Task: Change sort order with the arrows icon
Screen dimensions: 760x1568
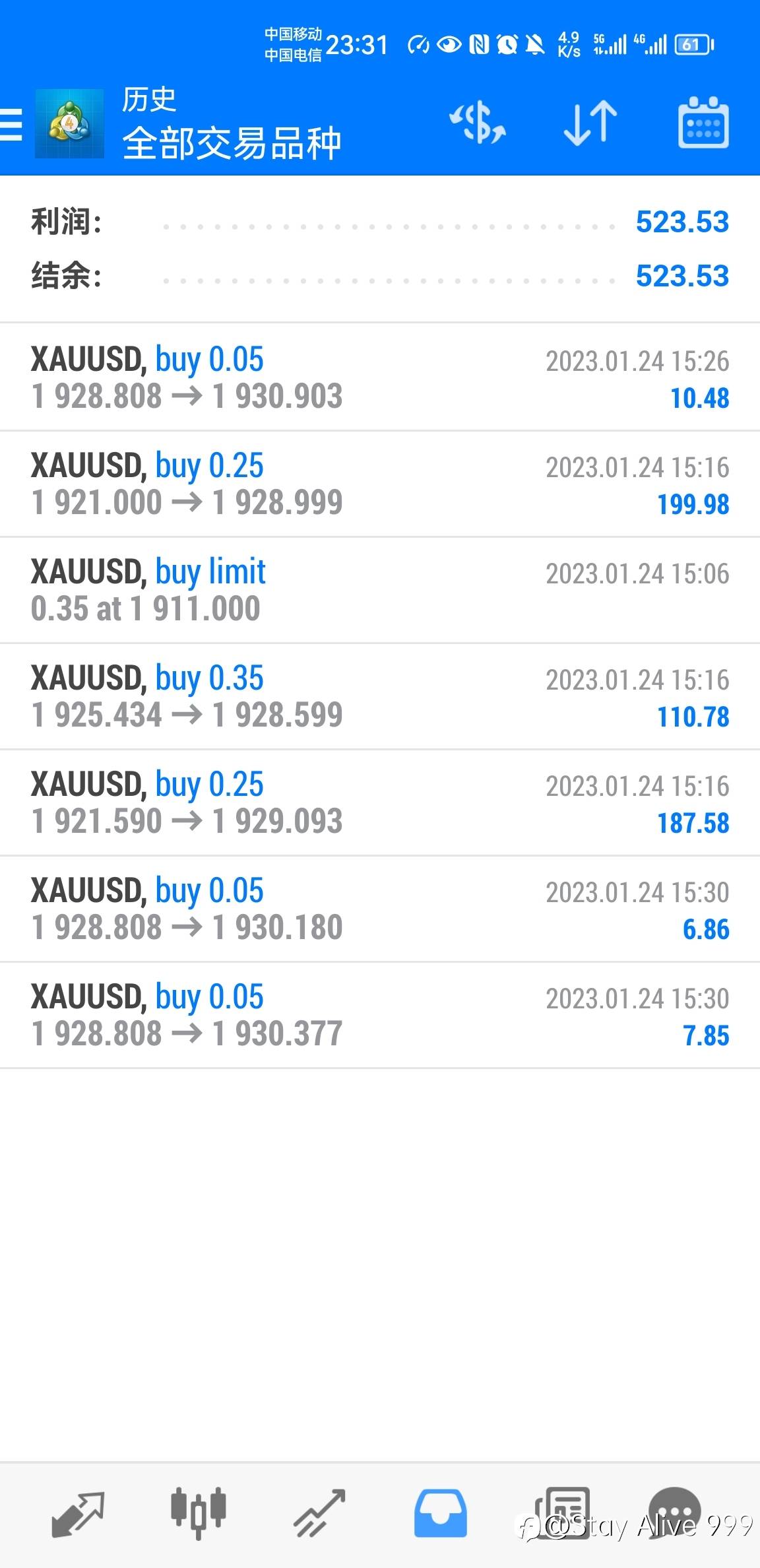Action: (x=590, y=123)
